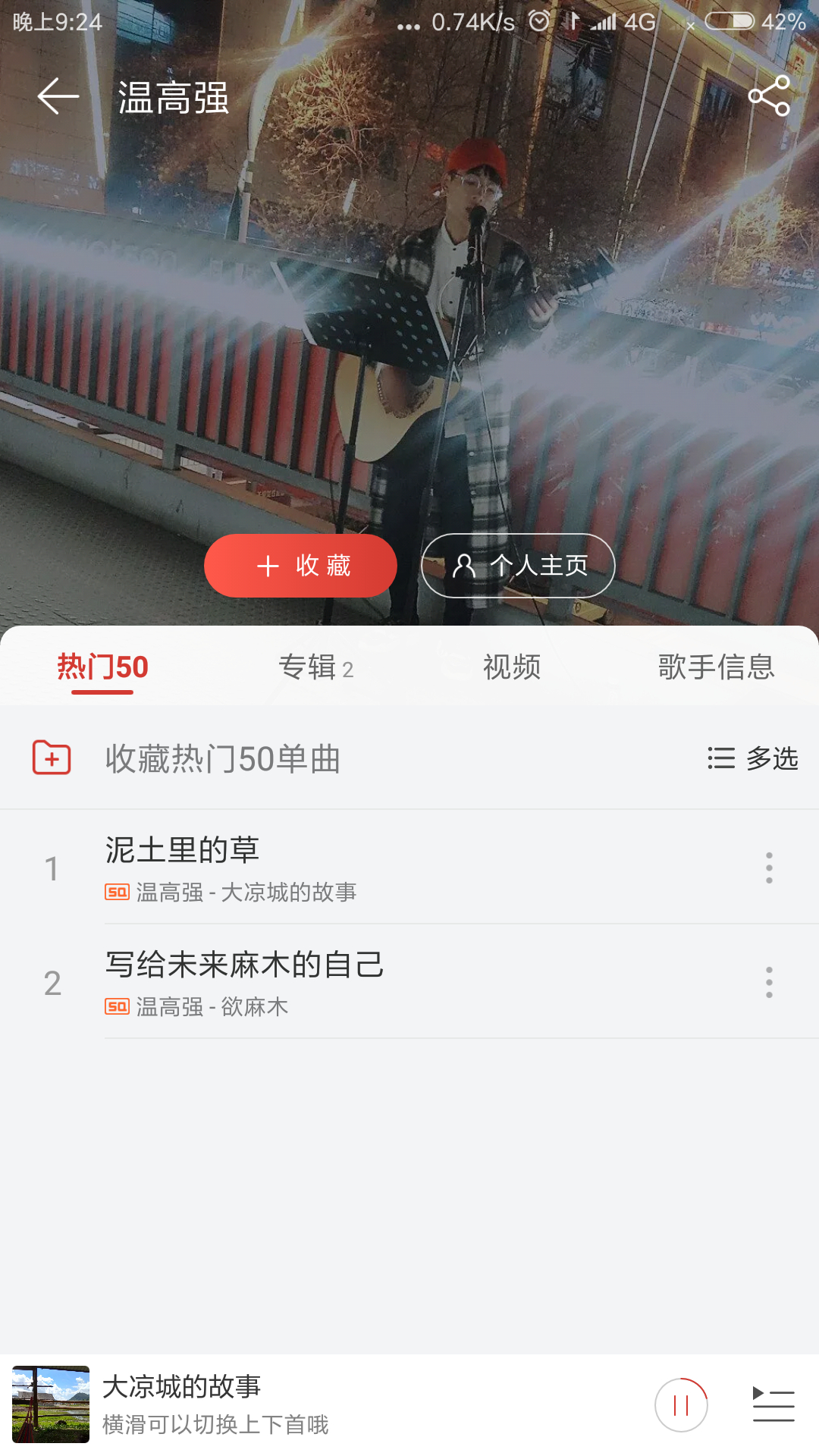
Task: Open more options for 泥土里的草
Action: [x=769, y=868]
